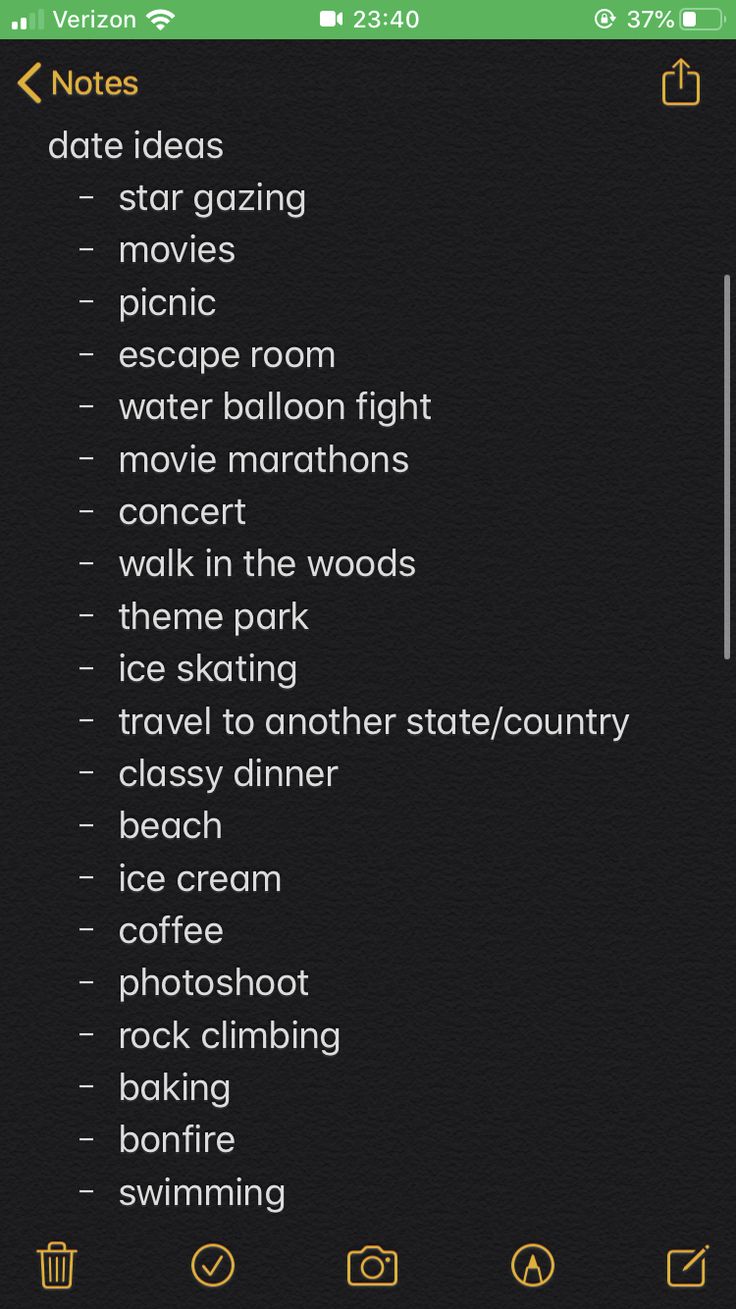Screen dimensions: 736x1309
Task: Share this note
Action: tap(680, 82)
